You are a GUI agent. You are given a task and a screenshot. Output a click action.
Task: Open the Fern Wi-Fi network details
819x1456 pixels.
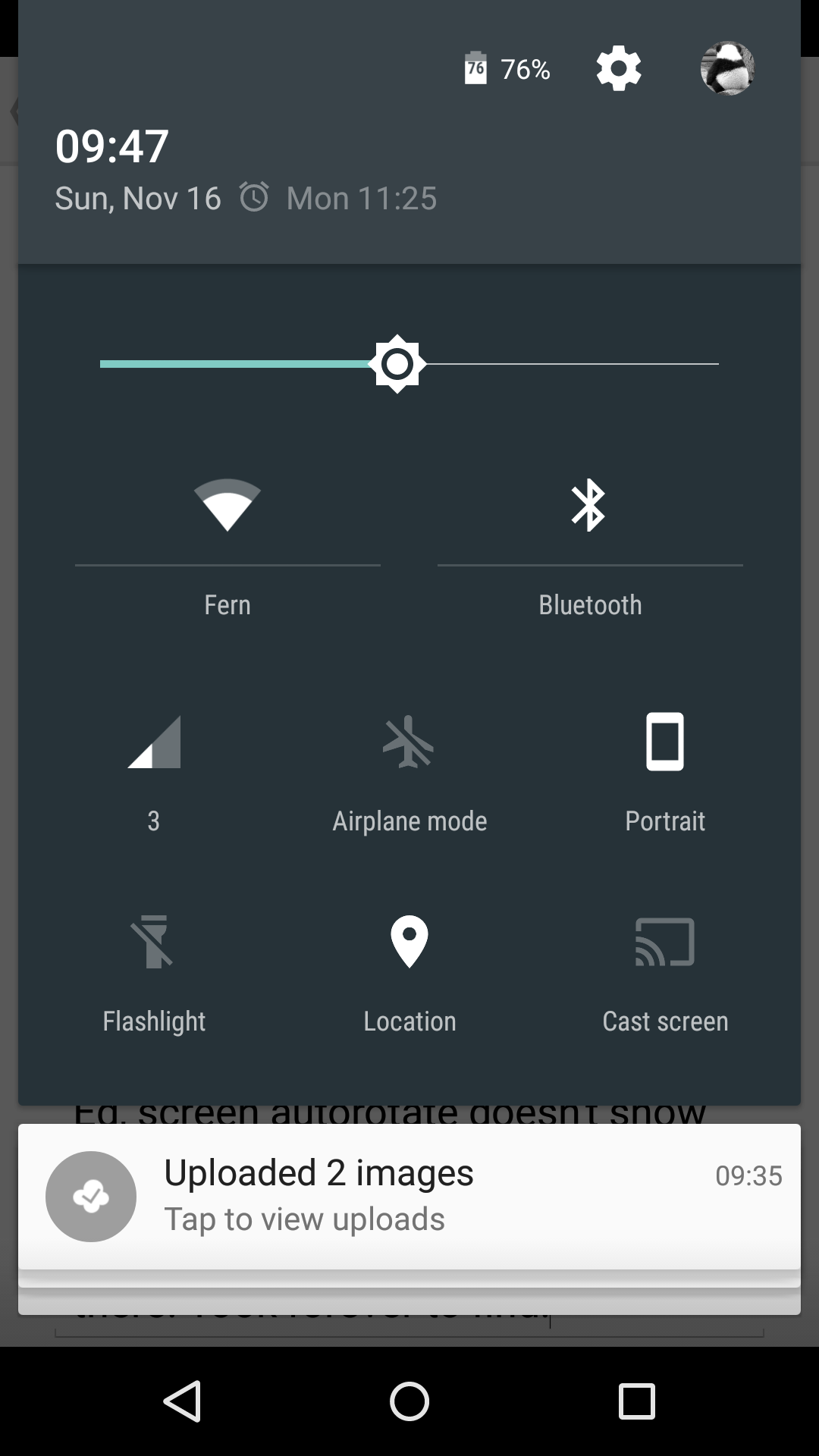click(x=227, y=605)
